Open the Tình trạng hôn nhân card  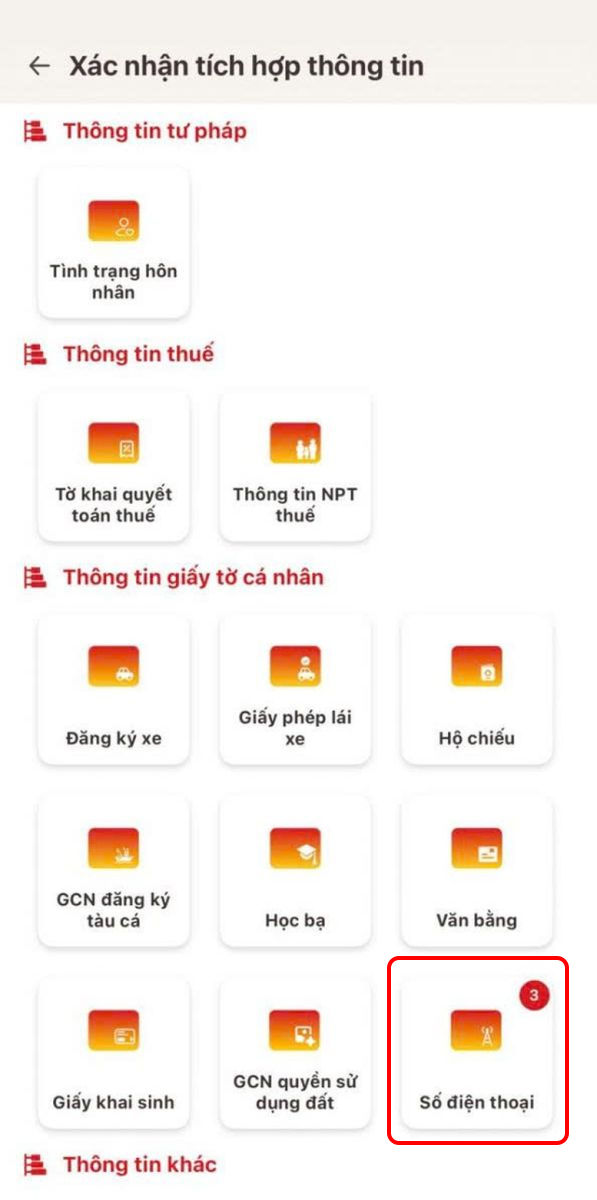[x=113, y=243]
